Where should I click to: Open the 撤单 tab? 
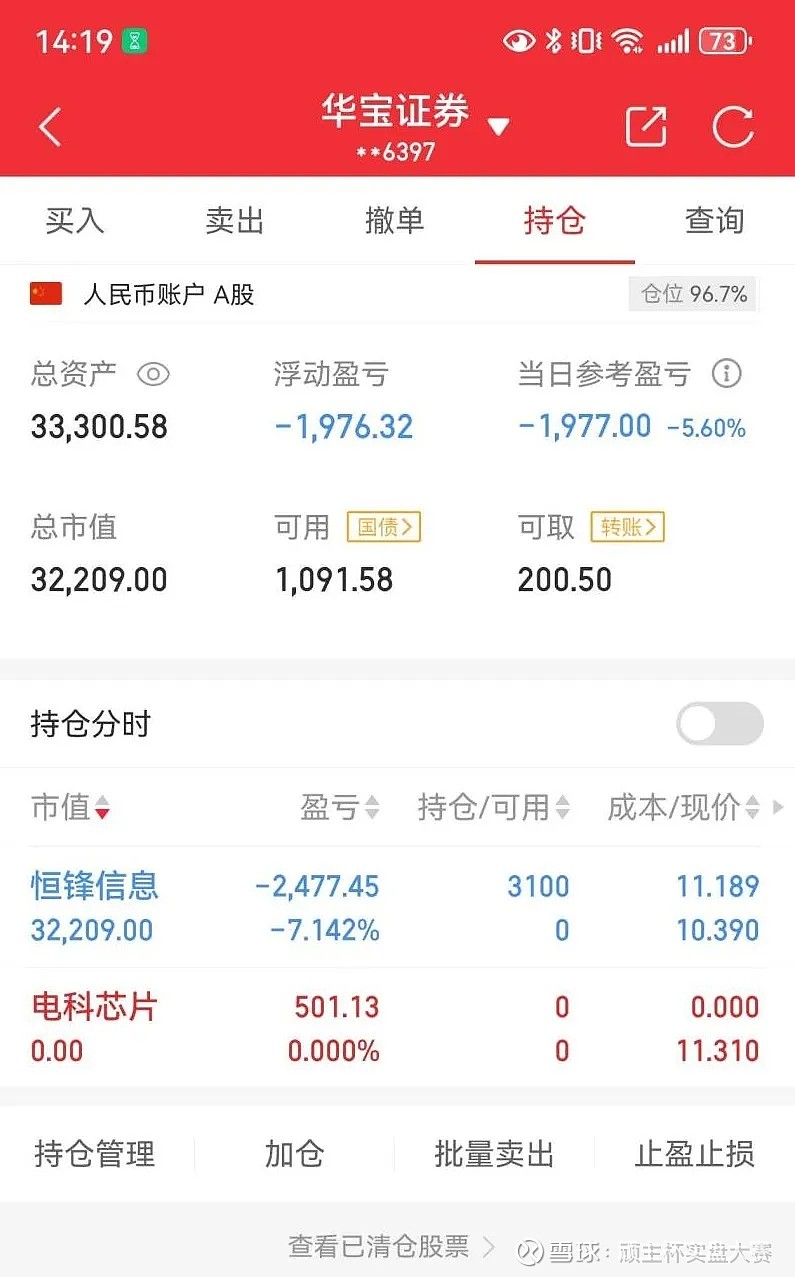coord(395,220)
